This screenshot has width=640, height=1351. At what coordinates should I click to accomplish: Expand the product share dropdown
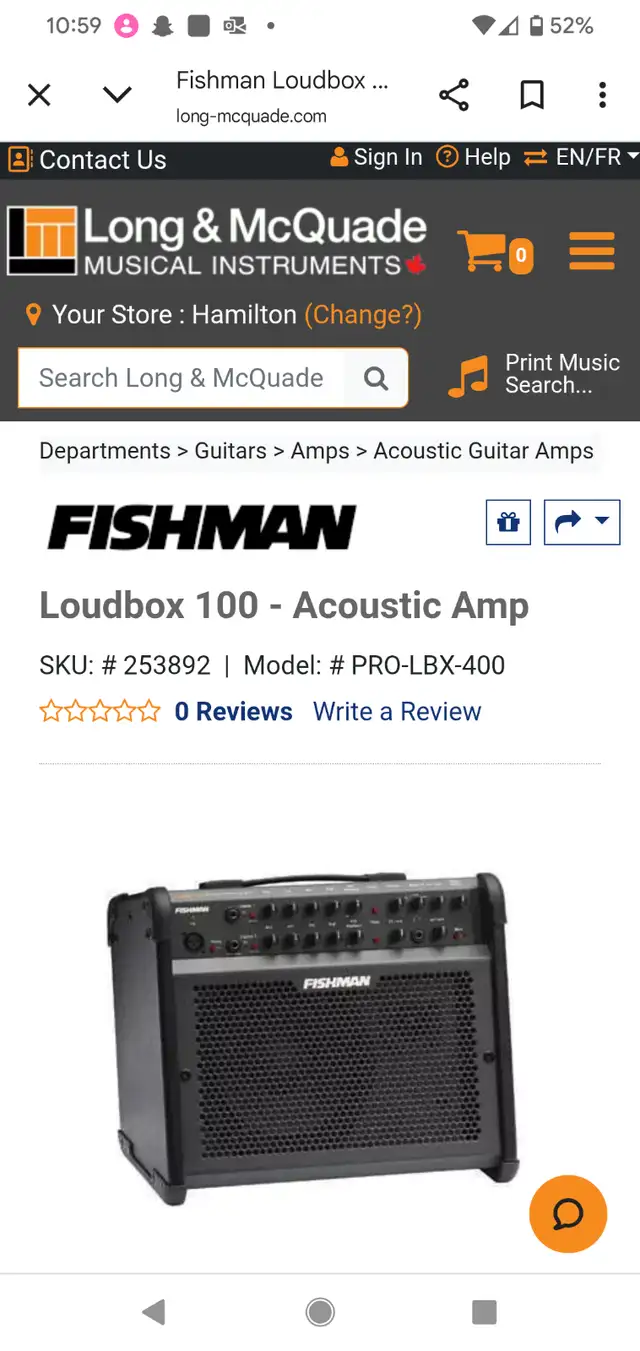coord(582,522)
